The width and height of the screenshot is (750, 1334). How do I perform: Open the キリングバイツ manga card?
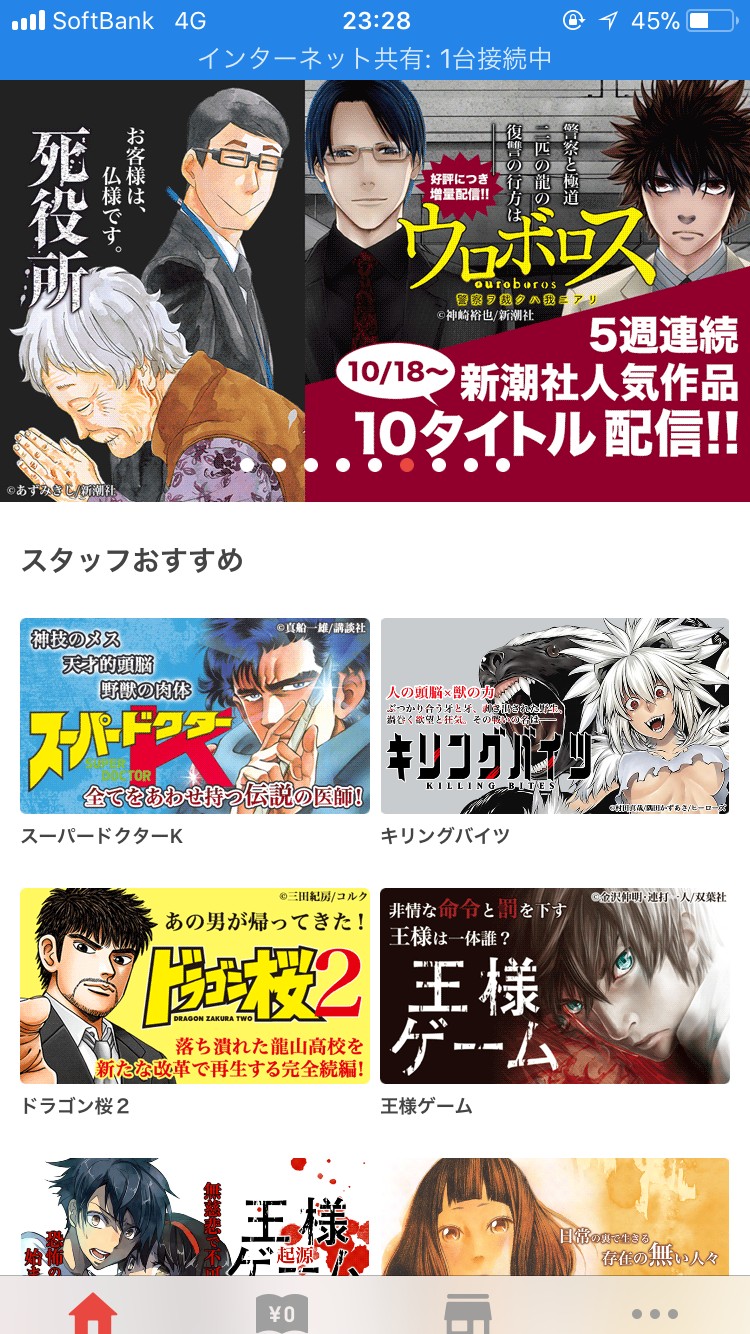pyautogui.click(x=555, y=716)
